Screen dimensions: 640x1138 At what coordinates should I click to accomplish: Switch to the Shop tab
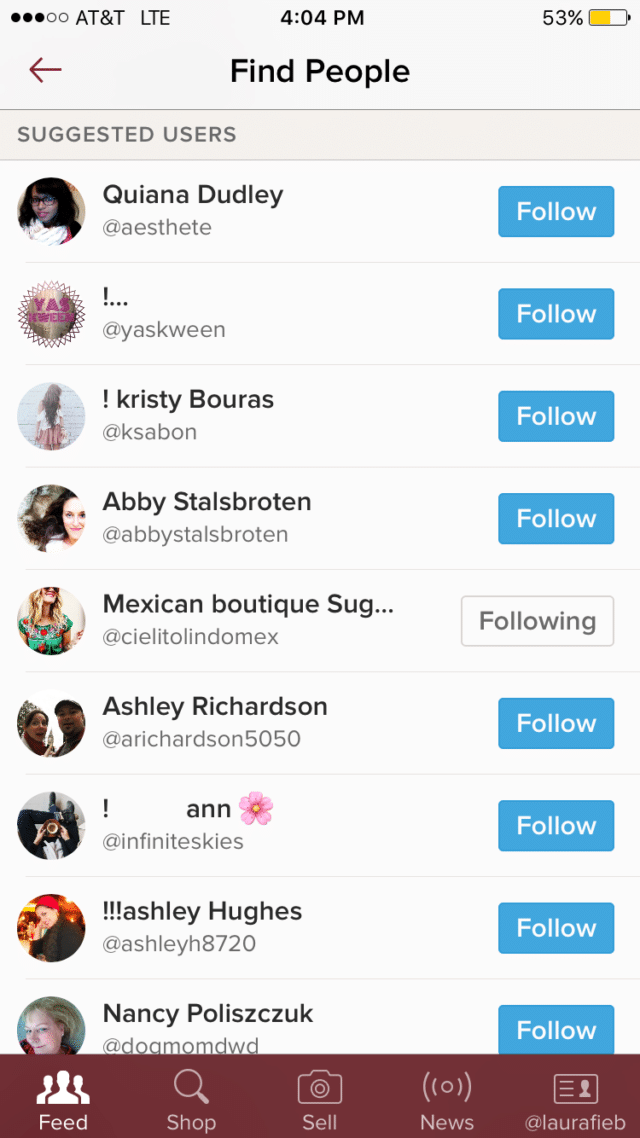pos(191,1097)
